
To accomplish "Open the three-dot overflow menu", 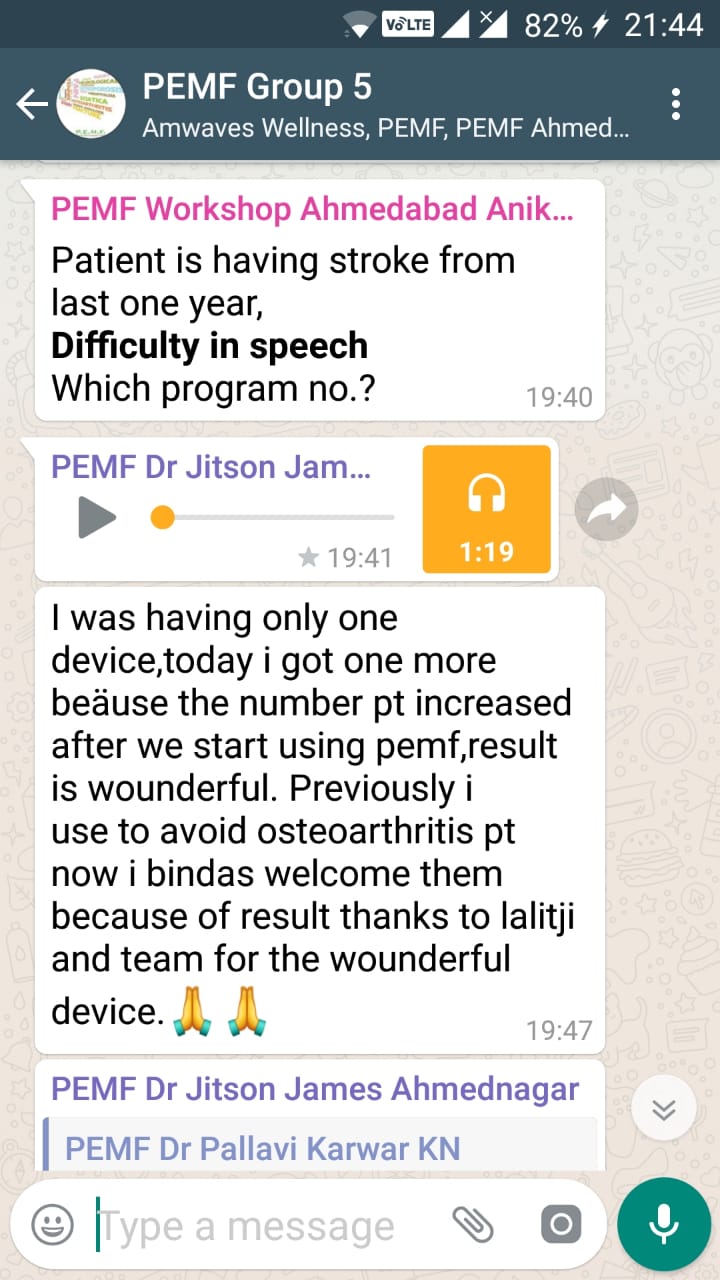I will pos(677,104).
